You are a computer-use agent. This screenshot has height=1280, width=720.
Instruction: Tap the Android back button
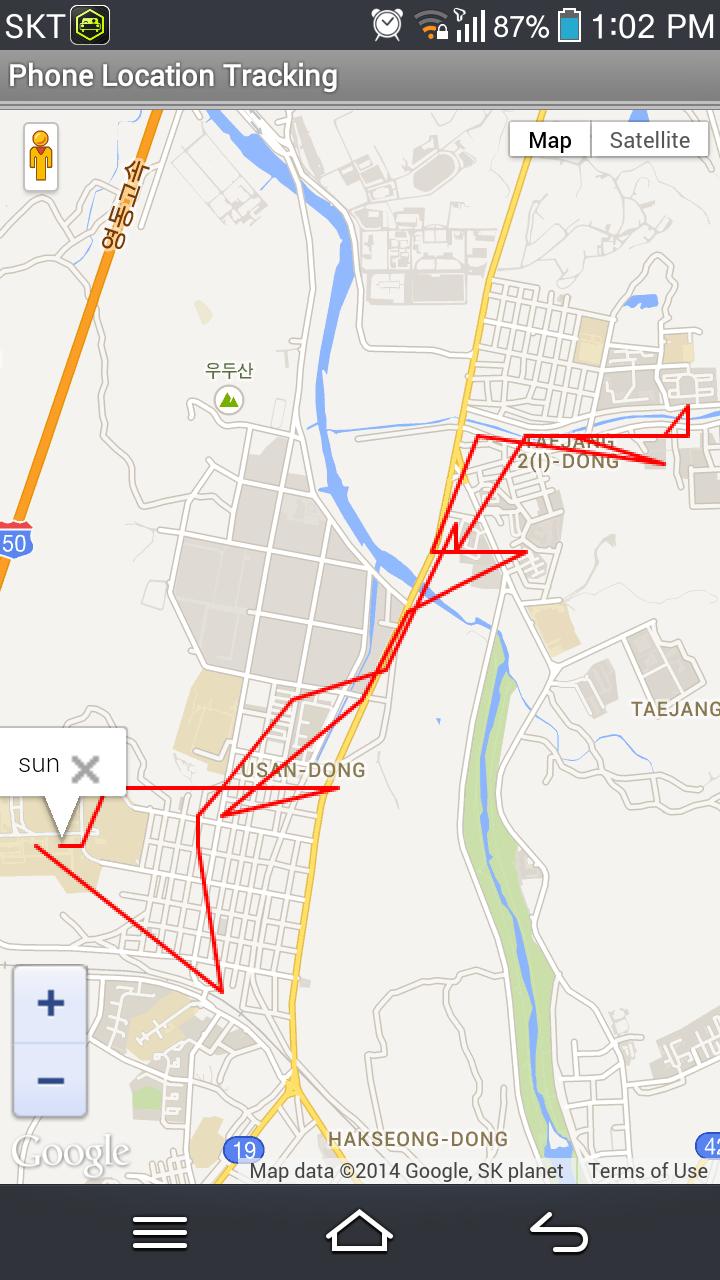pos(560,1232)
